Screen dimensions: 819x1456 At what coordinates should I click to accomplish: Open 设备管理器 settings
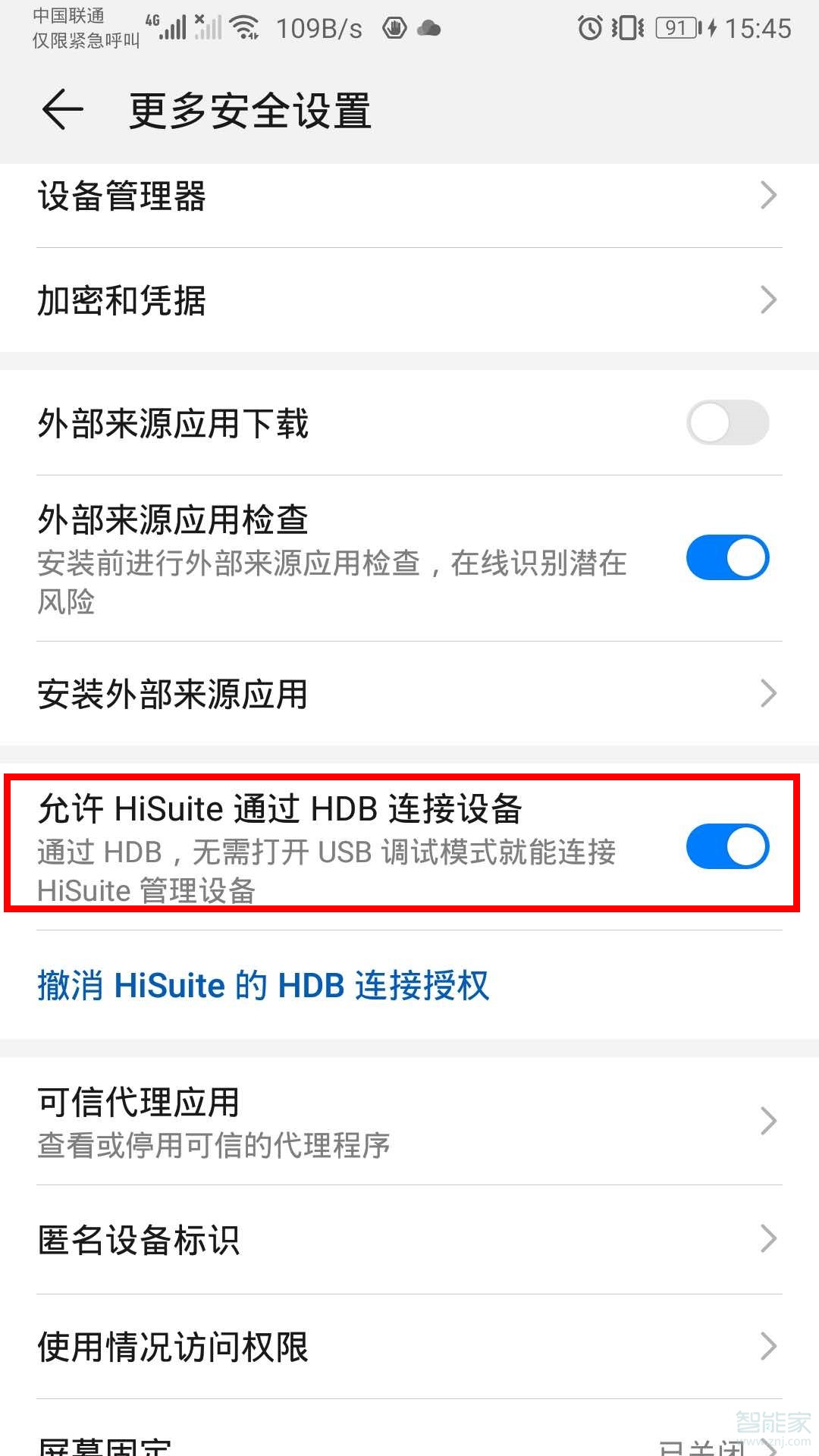(409, 196)
